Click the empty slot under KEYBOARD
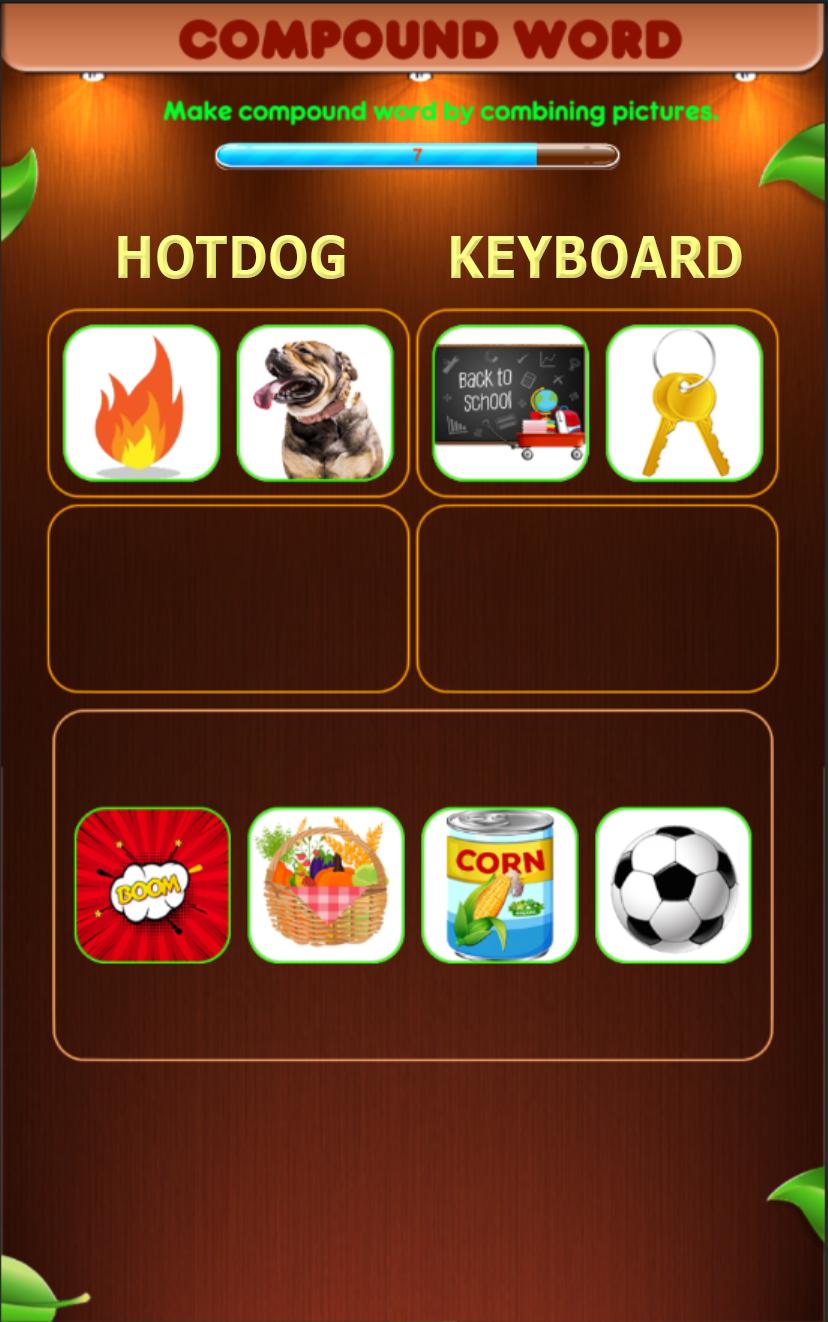828x1322 pixels. click(595, 598)
